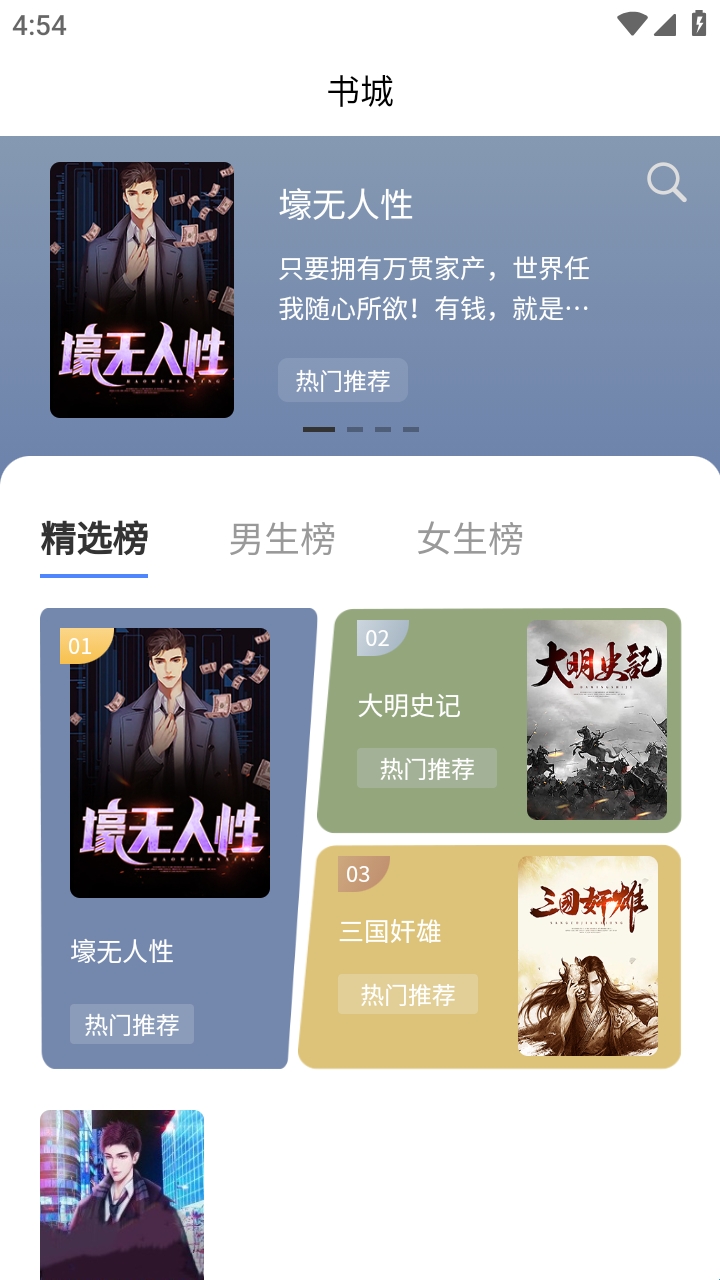Open rank 03 book 三国奸雄

[490, 957]
